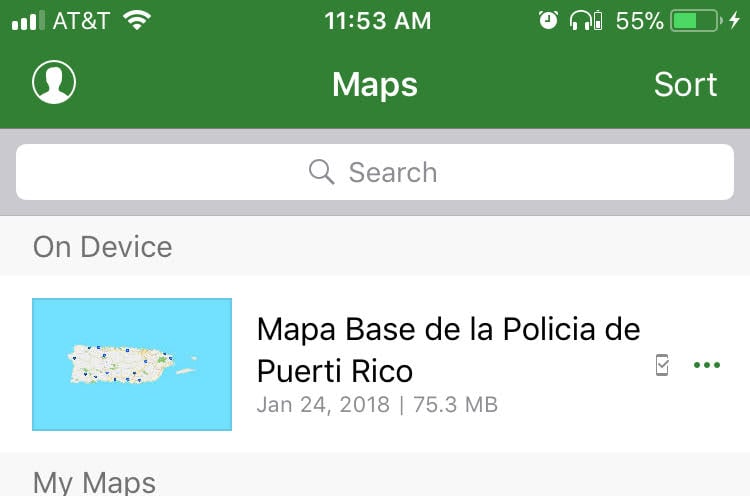Open Mapa Base de la Policia map
750x496 pixels.
[375, 364]
